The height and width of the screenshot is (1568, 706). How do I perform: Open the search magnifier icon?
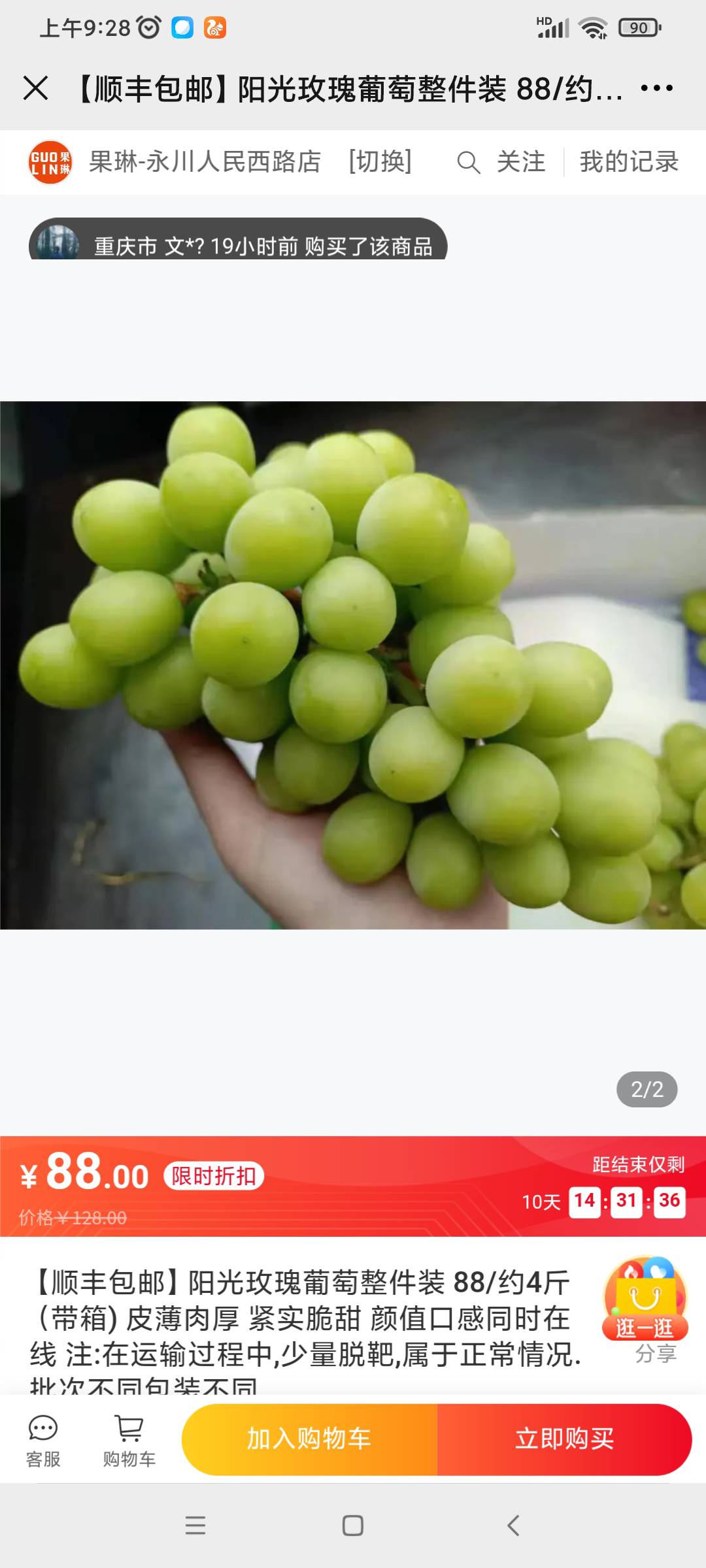click(468, 162)
